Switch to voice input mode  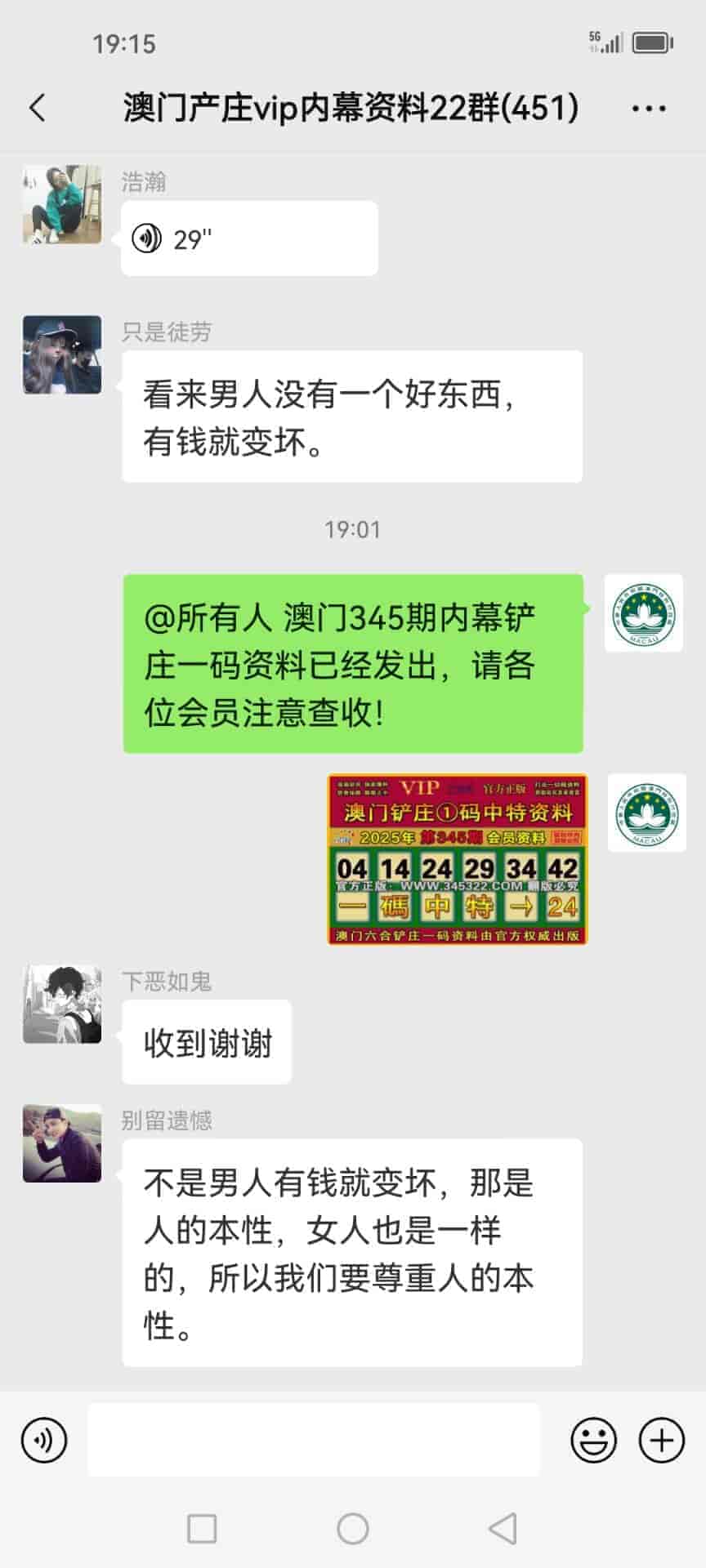point(44,1440)
